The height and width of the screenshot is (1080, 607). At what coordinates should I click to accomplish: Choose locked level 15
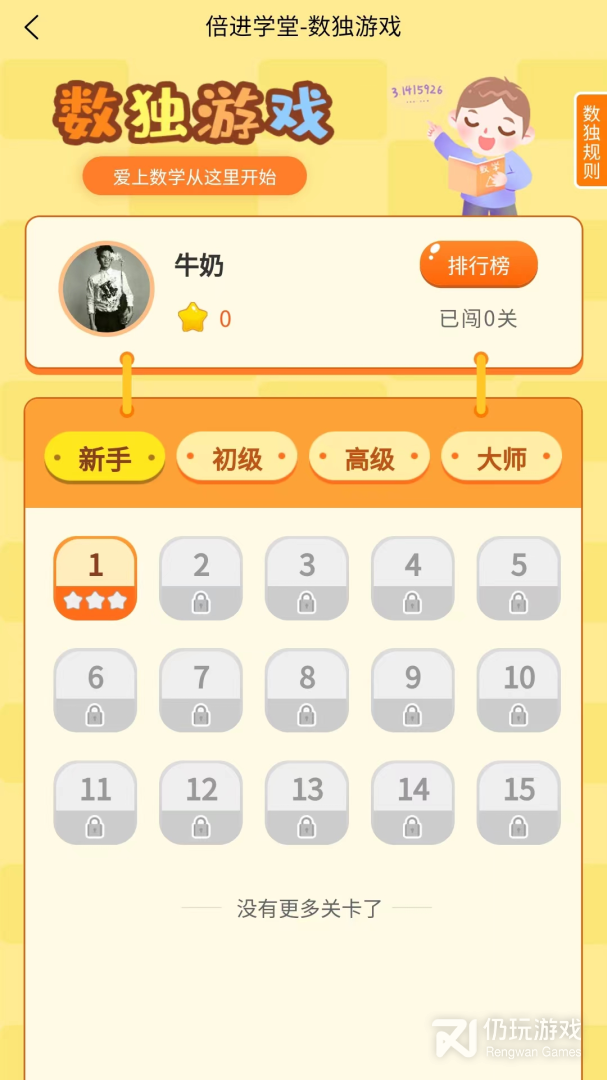(518, 802)
